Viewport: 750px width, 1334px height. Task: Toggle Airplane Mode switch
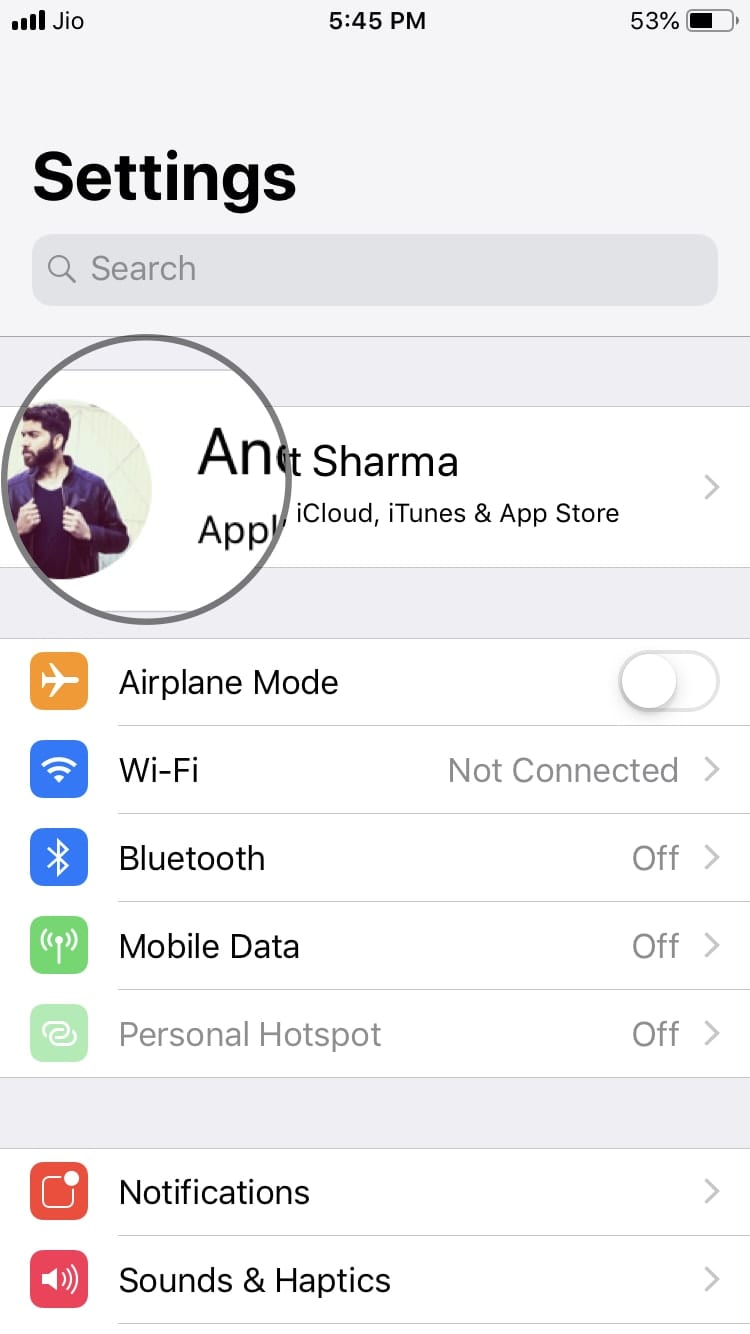point(668,682)
